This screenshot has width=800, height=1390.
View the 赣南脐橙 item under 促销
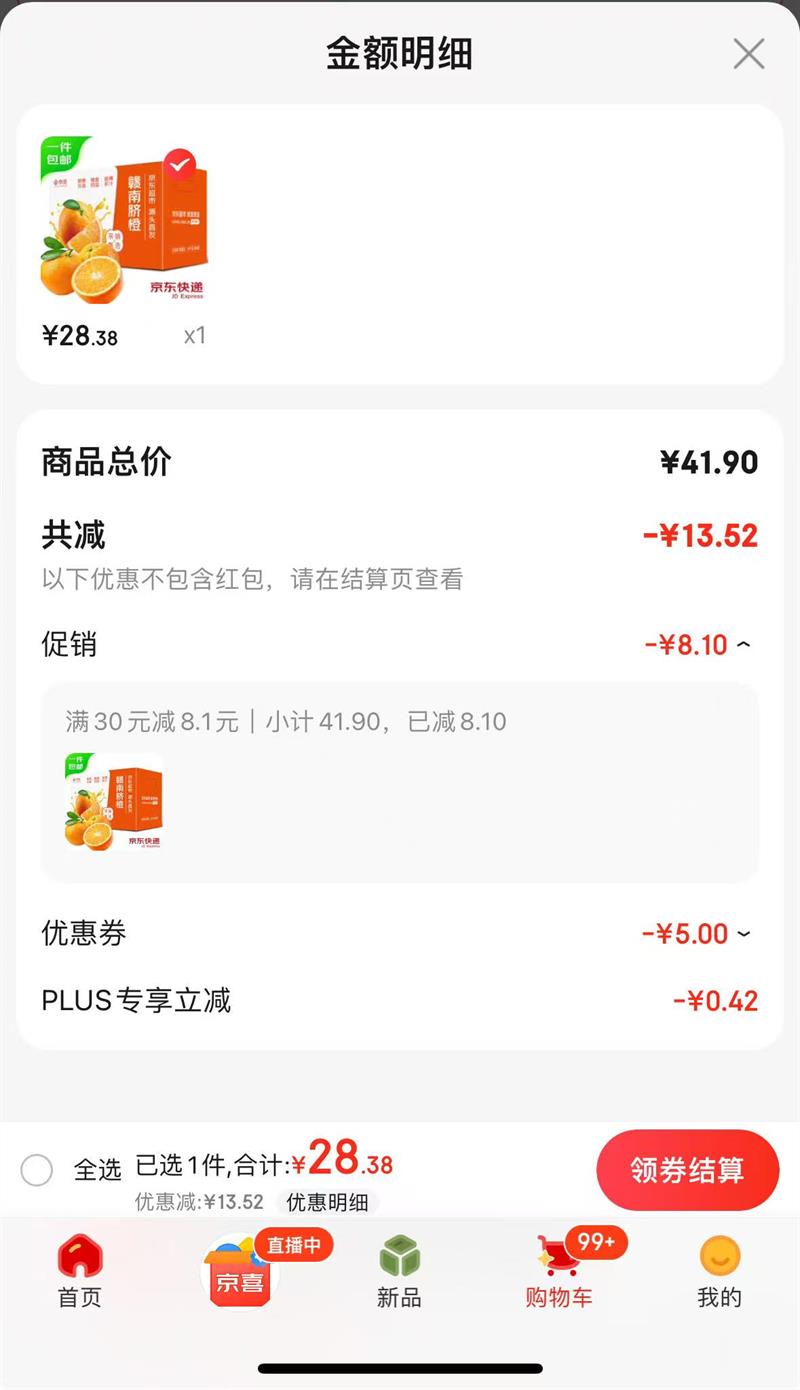pos(114,802)
